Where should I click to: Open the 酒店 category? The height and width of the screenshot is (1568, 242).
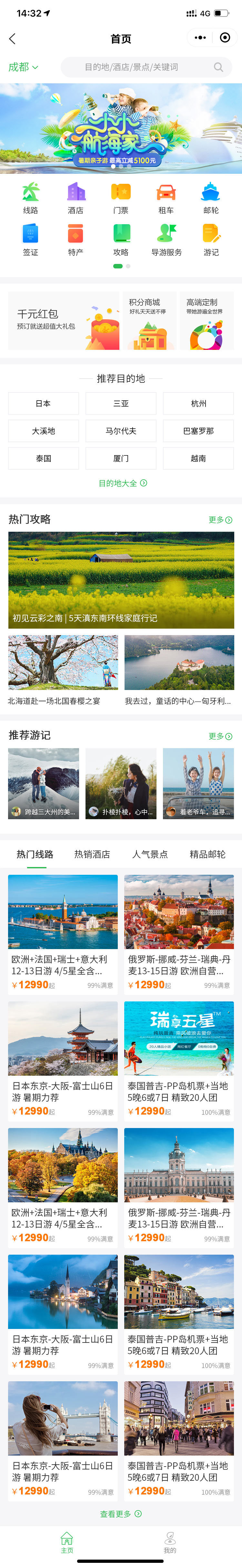76,198
